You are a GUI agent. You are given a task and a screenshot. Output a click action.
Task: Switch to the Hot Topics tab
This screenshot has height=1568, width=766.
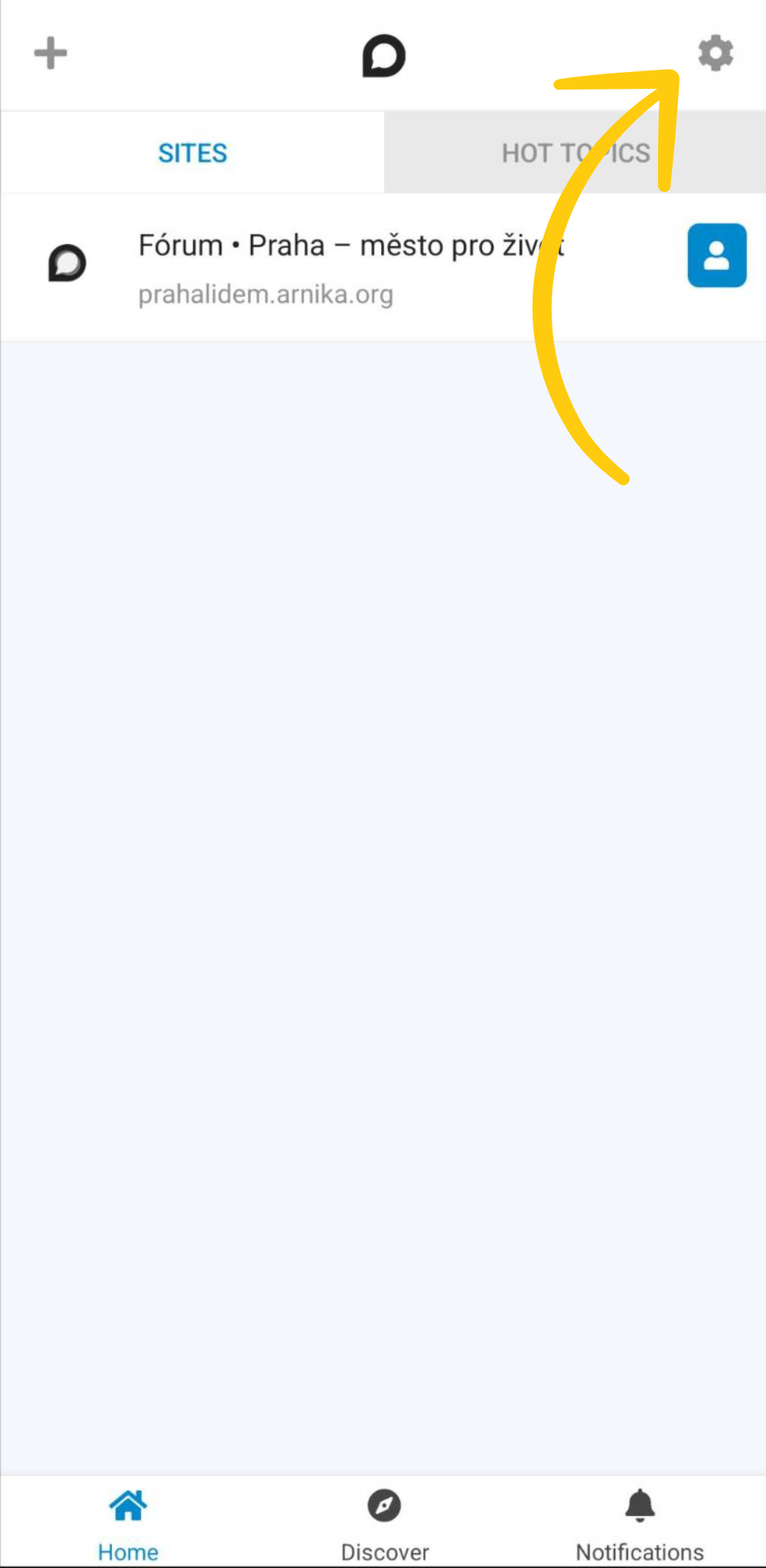point(575,153)
